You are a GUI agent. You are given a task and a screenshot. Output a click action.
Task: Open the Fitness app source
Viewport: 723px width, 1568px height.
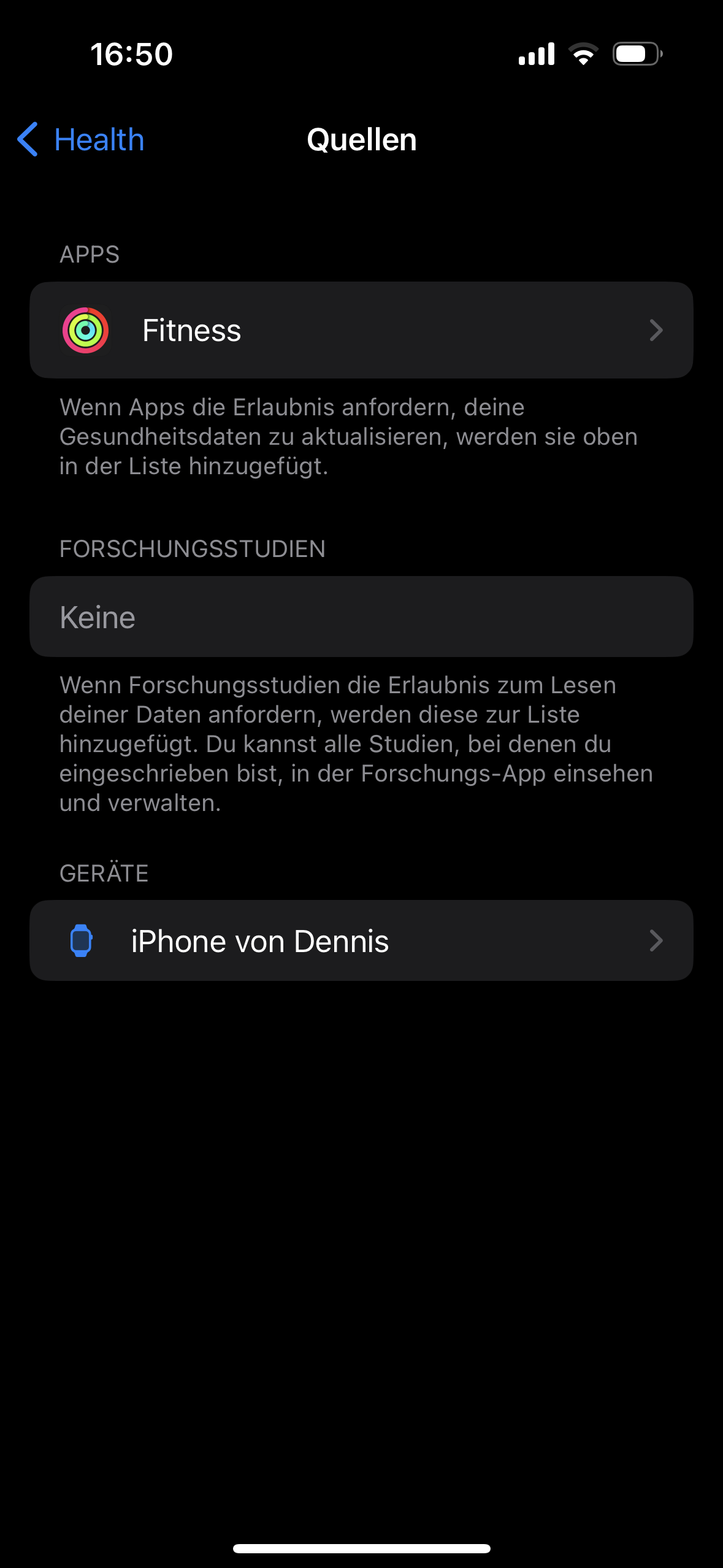(x=361, y=330)
